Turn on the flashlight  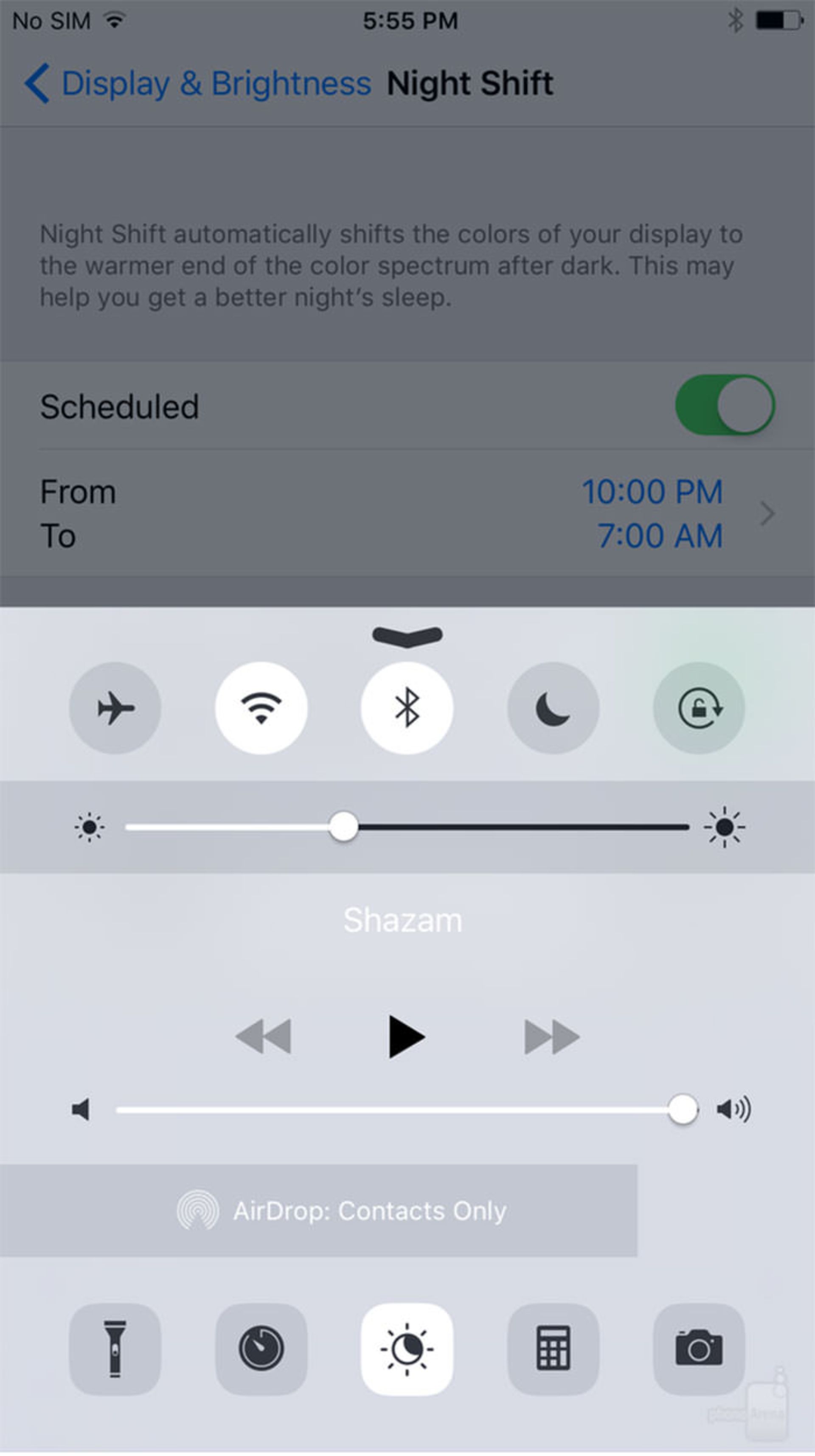pos(115,1349)
